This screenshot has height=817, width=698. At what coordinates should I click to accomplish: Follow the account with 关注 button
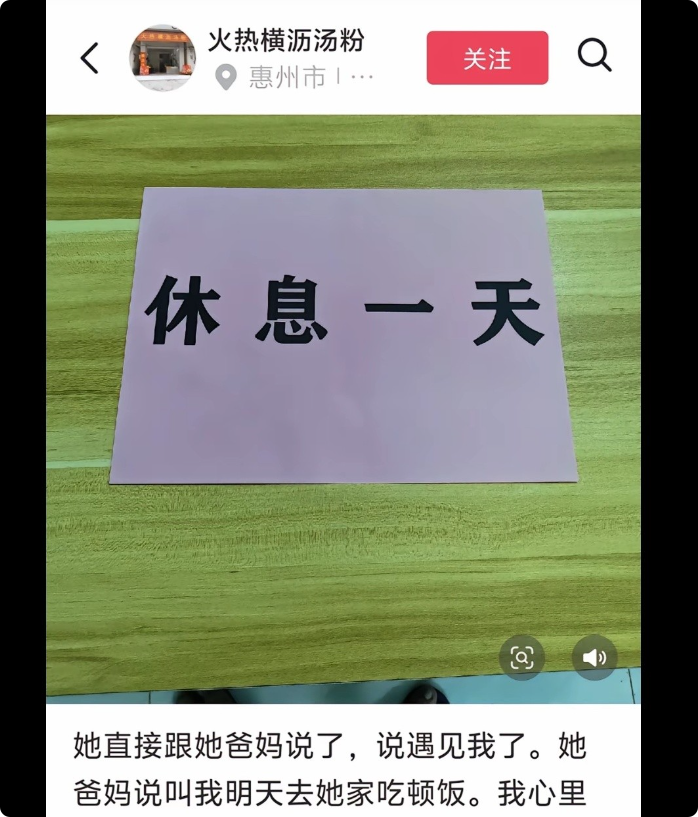pyautogui.click(x=487, y=58)
